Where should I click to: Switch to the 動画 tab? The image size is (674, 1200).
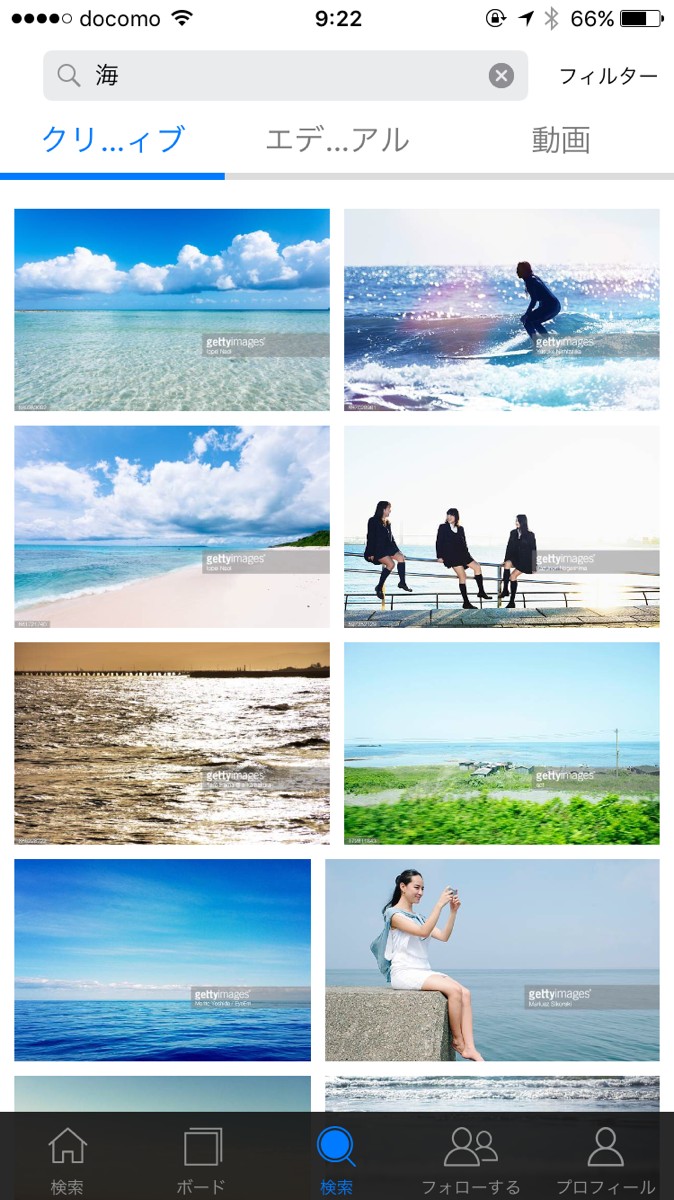coord(561,140)
